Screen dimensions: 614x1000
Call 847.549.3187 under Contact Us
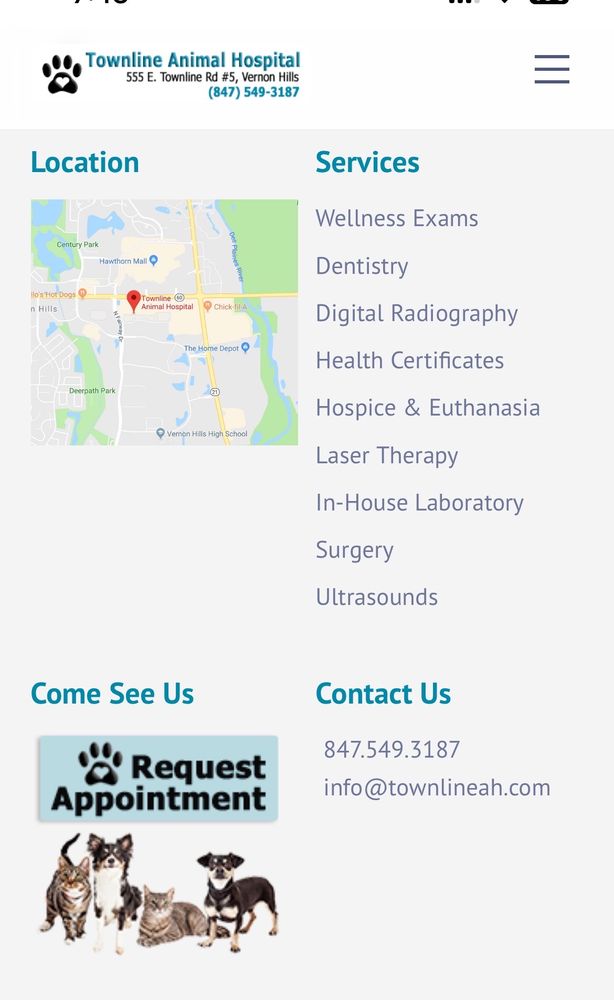pos(391,749)
